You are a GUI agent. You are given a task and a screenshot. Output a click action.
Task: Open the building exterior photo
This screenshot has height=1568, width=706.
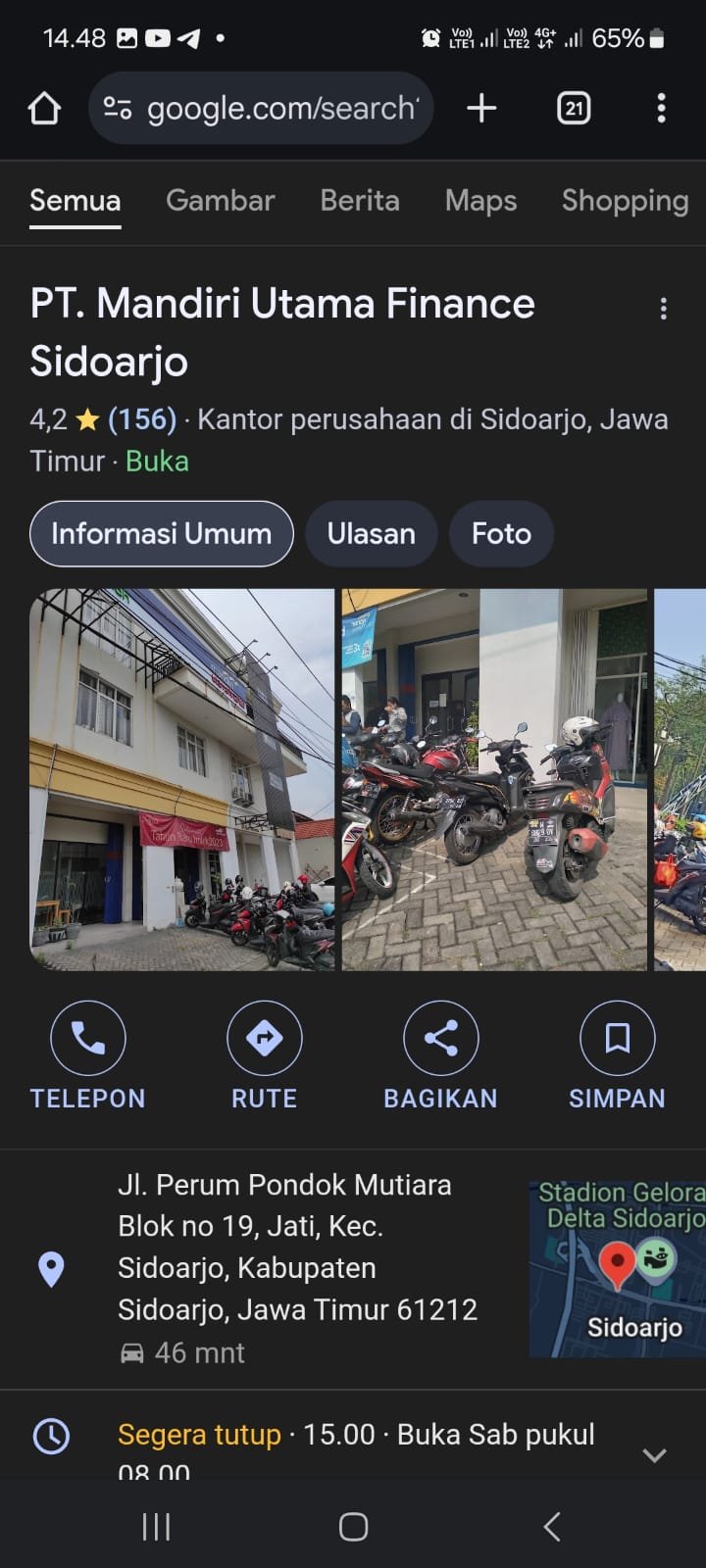tap(182, 780)
